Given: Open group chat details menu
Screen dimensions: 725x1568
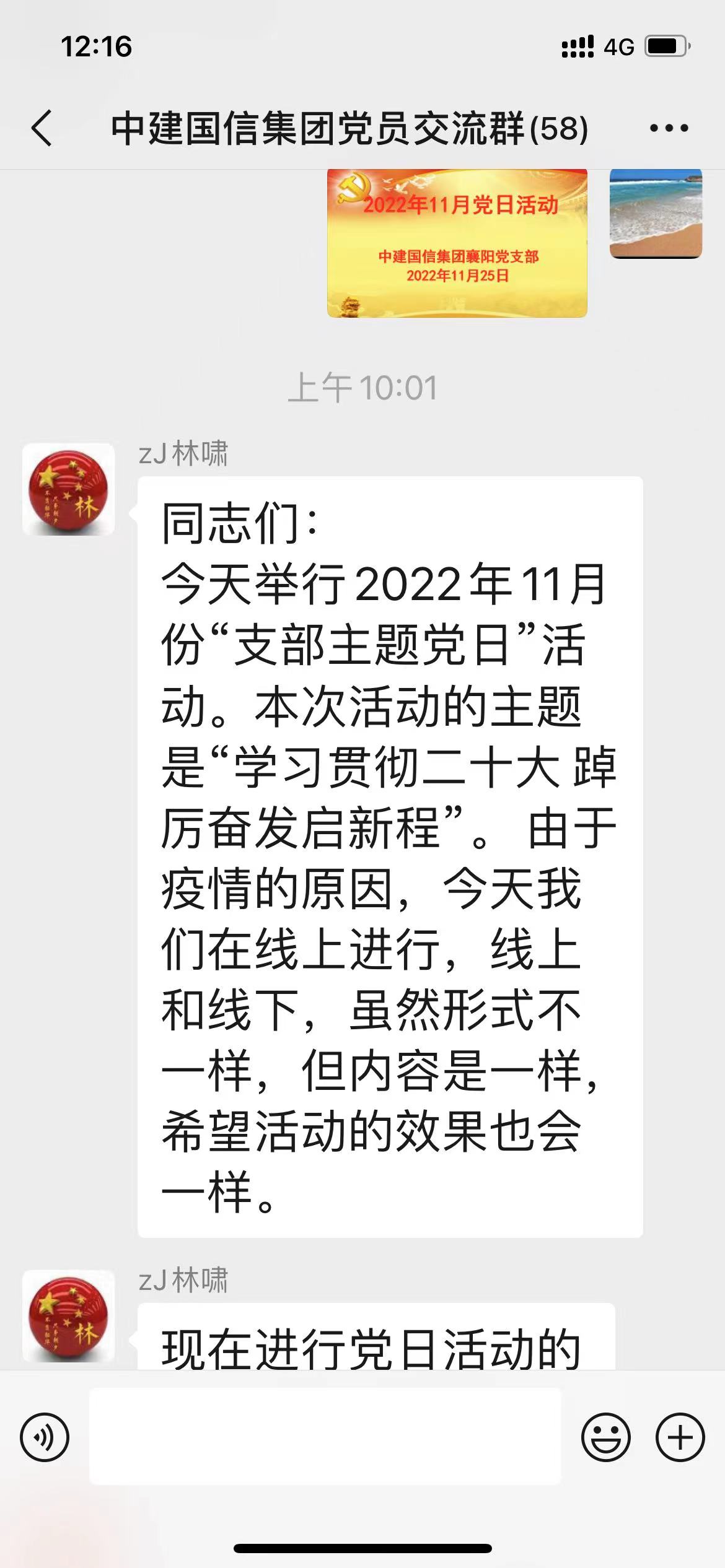Looking at the screenshot, I should tap(669, 128).
